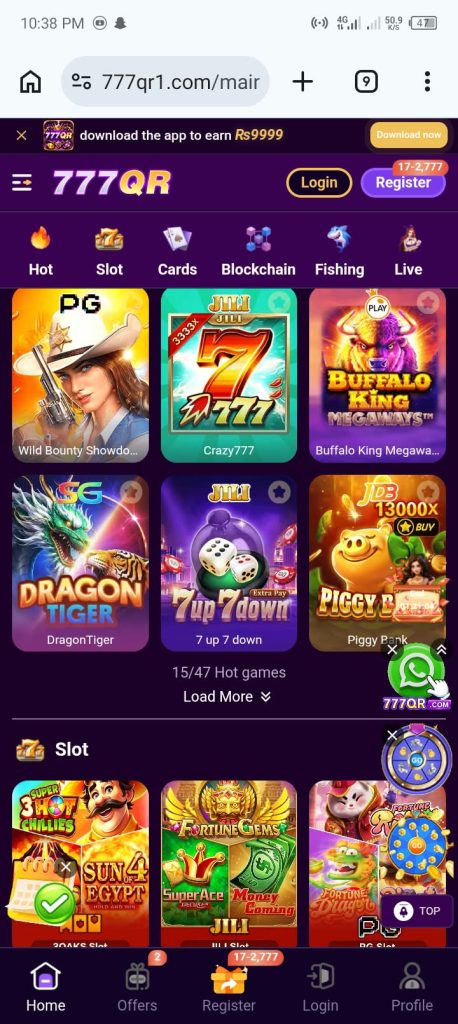Open the browser overflow menu

(x=427, y=82)
